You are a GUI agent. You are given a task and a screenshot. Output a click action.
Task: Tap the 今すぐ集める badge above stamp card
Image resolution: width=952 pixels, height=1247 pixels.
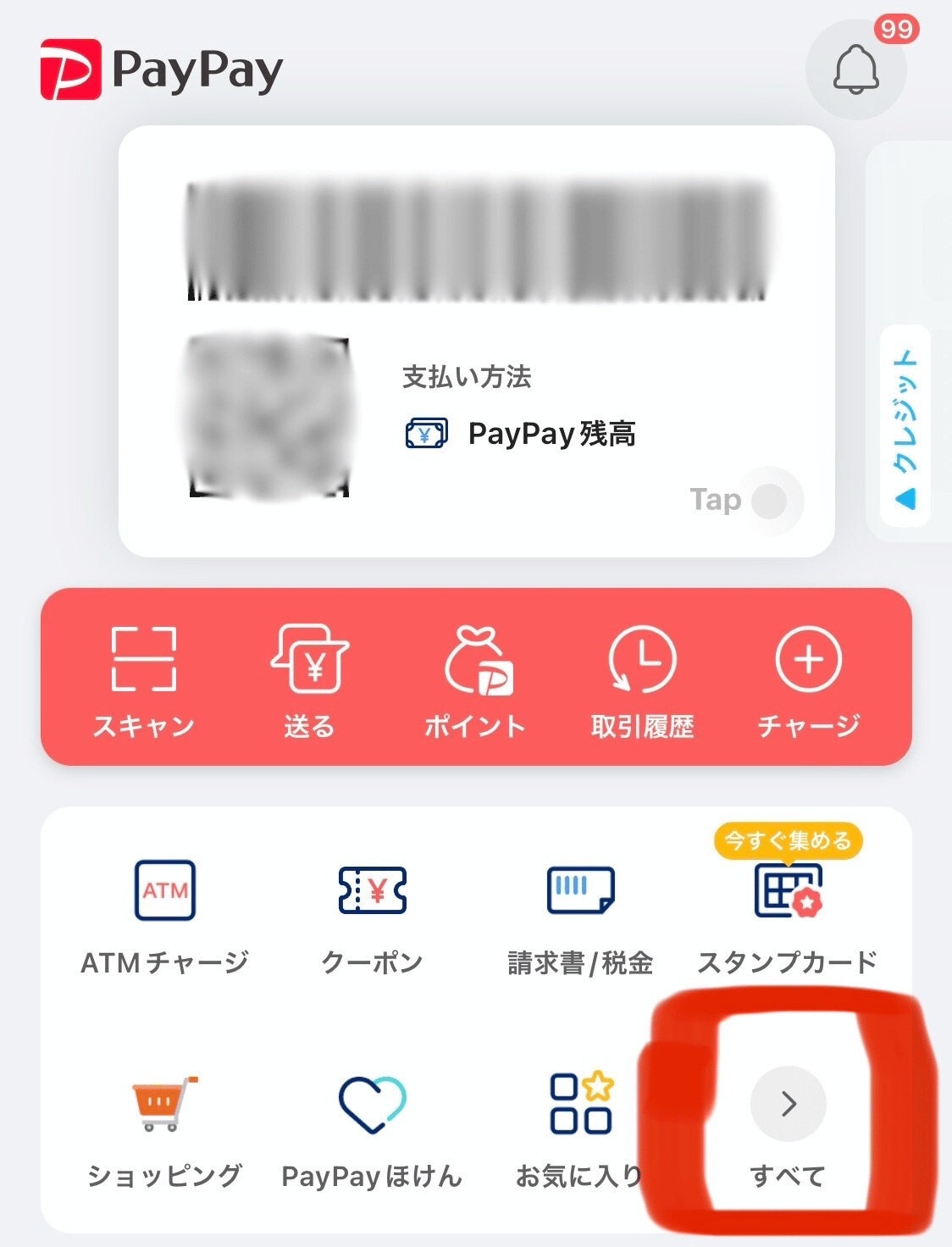tap(787, 843)
